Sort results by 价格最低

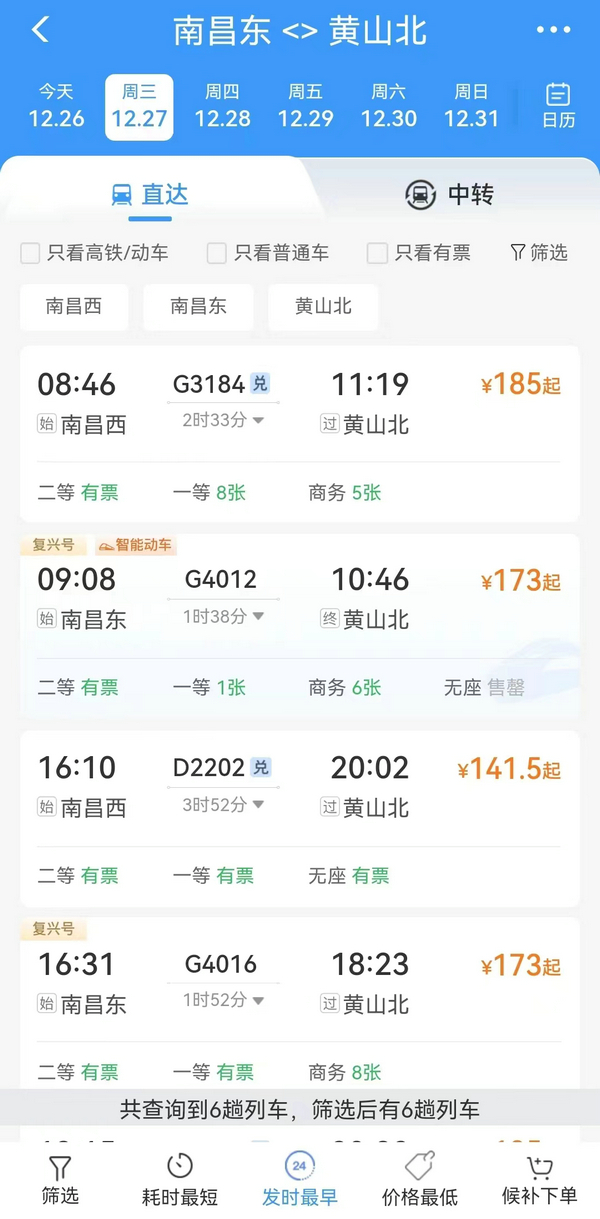pos(420,1179)
